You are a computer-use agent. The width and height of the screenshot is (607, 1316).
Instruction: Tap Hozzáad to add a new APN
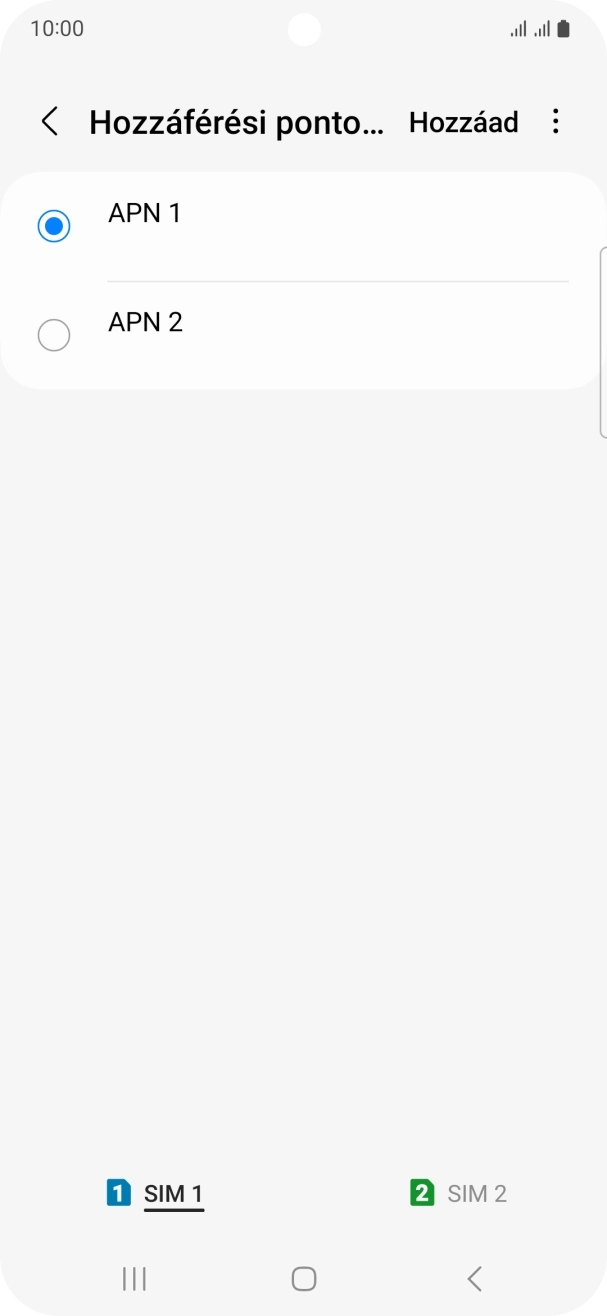click(463, 122)
